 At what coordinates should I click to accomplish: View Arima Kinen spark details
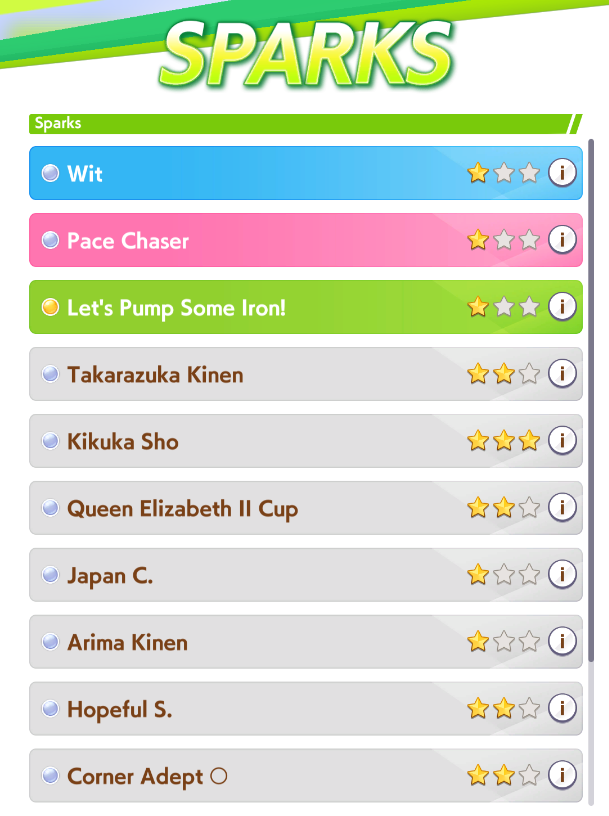[x=562, y=641]
